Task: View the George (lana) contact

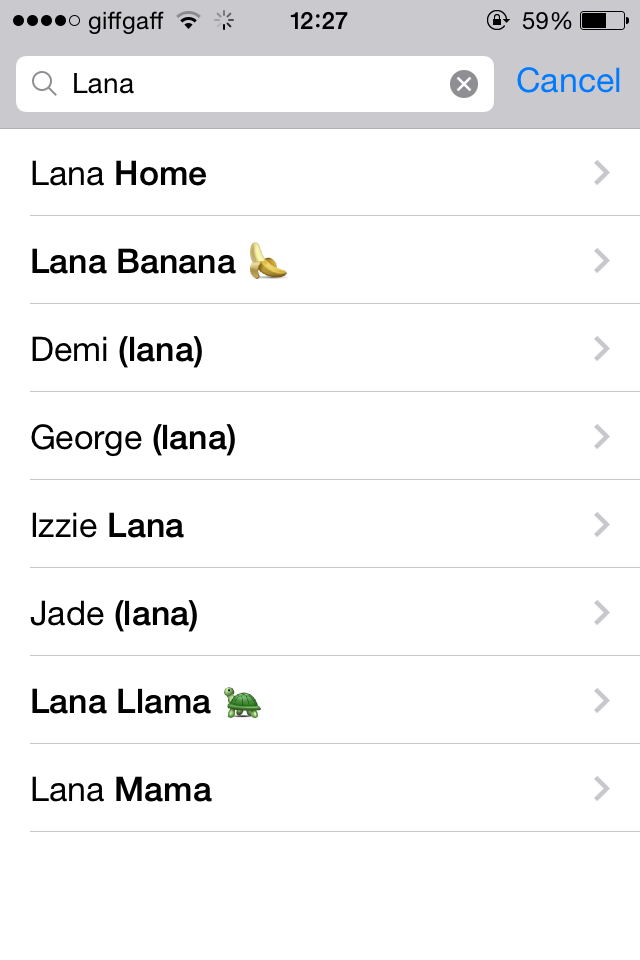Action: click(x=320, y=438)
